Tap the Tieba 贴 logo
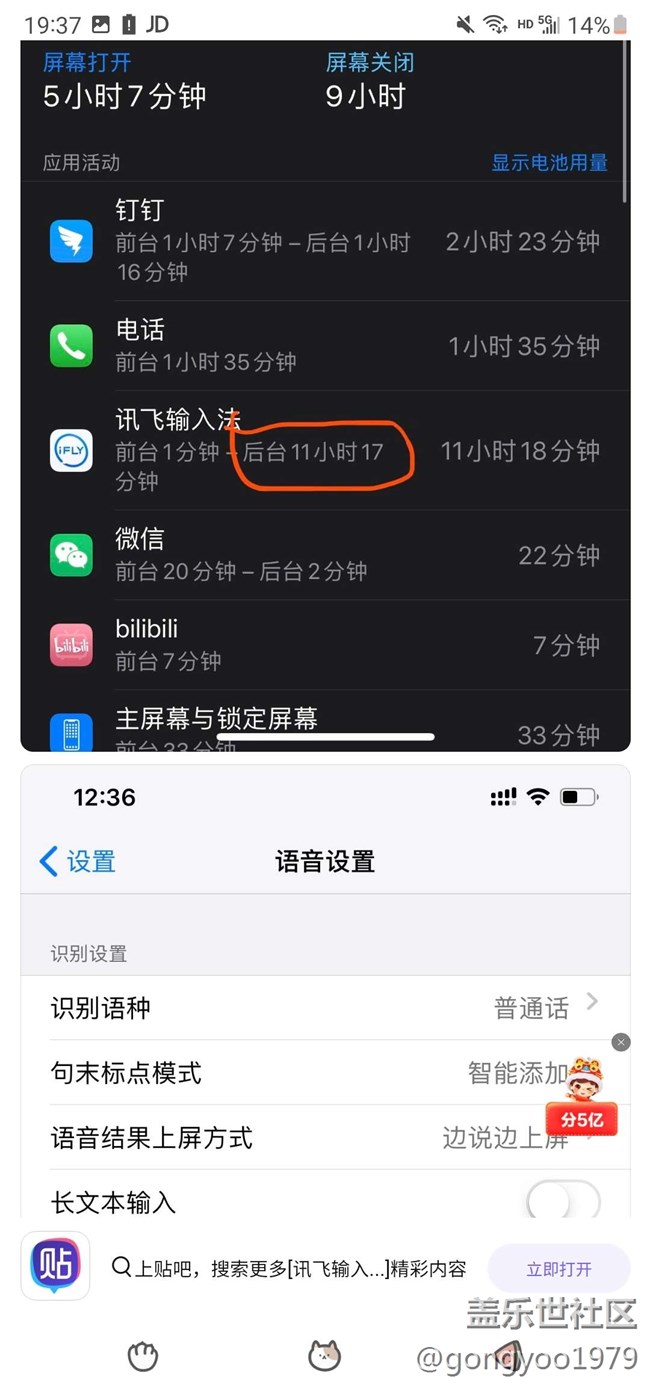650x1394 pixels. [56, 1265]
